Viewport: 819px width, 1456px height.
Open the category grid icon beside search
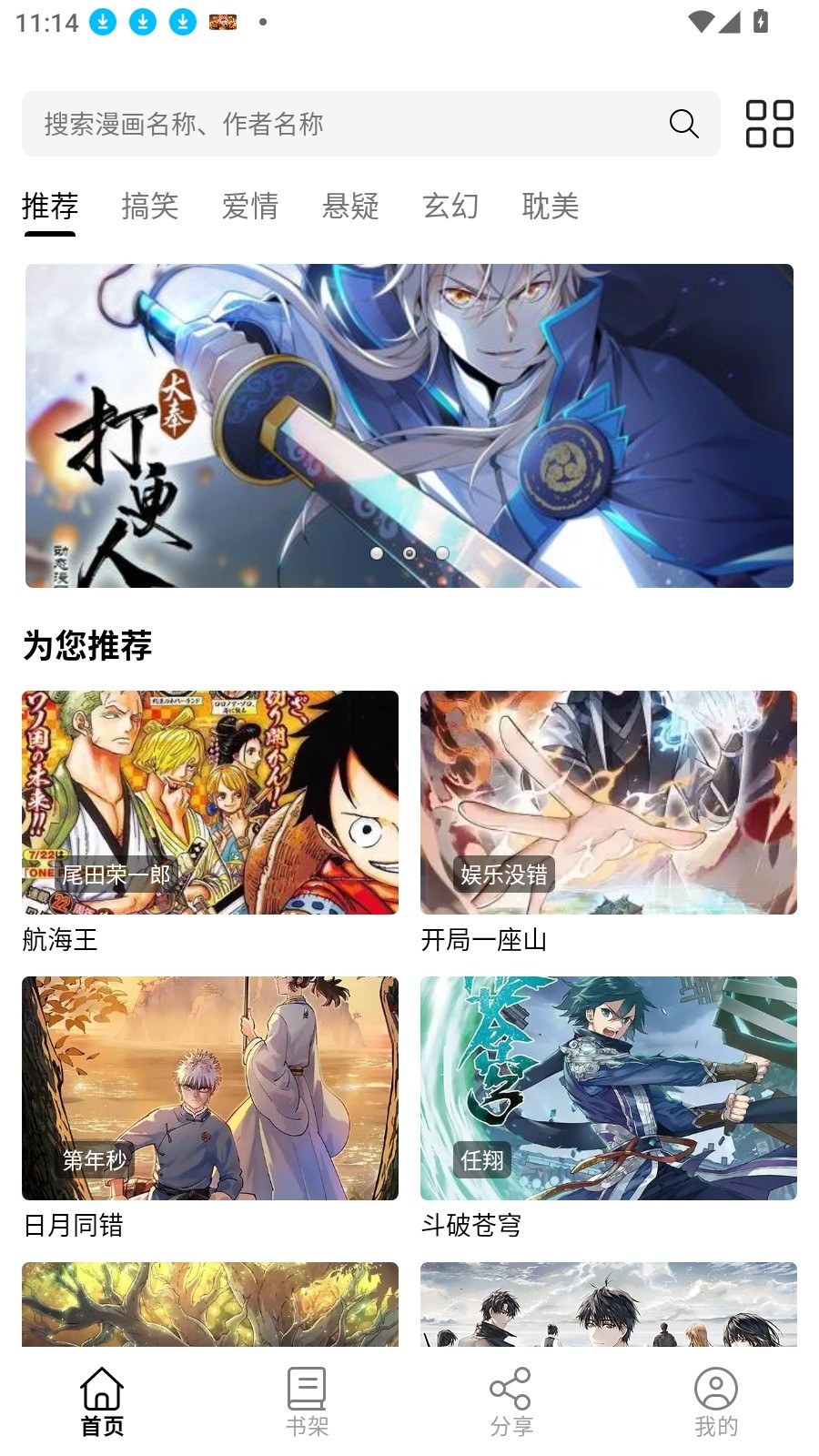(x=767, y=123)
